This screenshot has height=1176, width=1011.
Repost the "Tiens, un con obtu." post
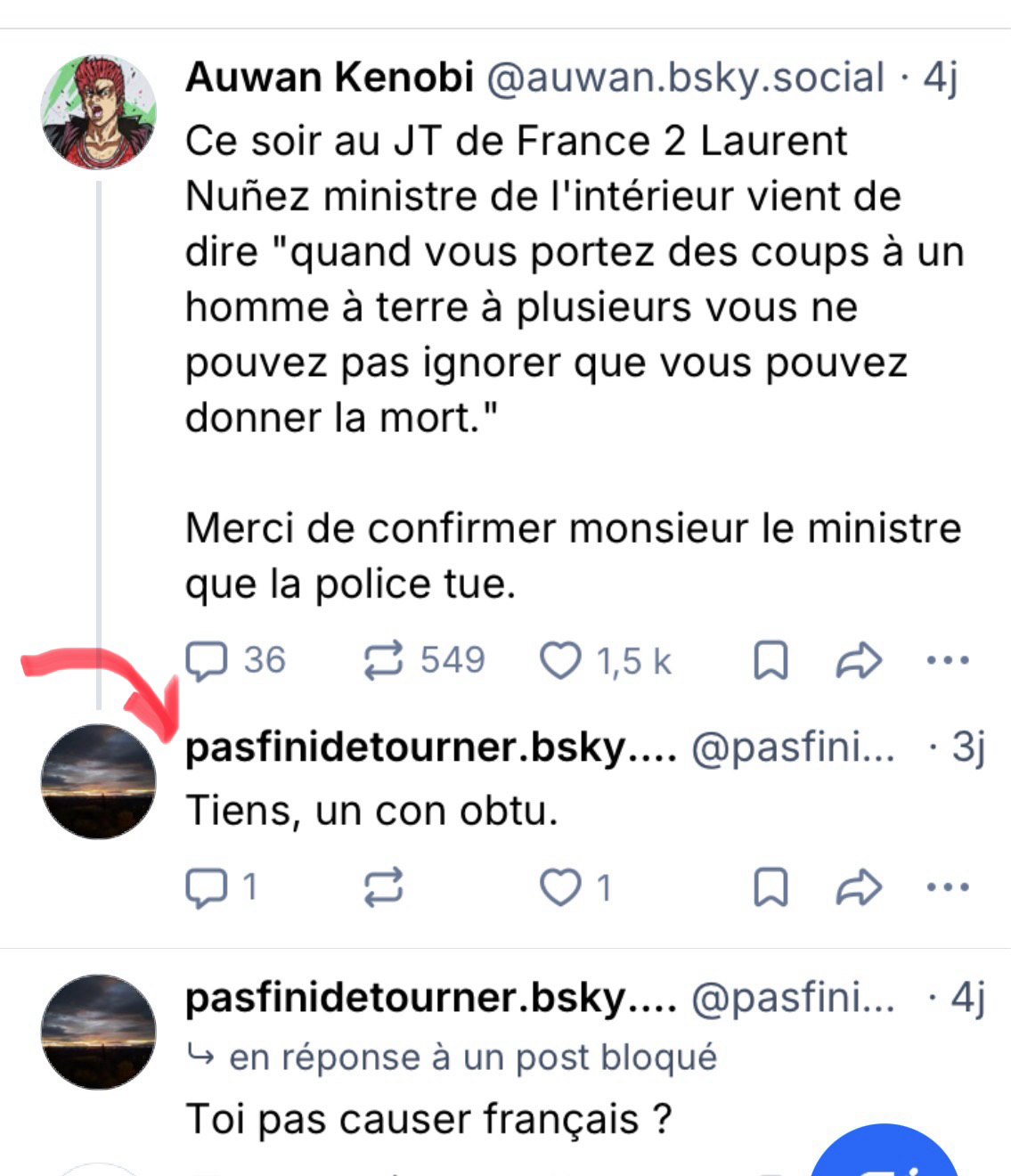[383, 887]
